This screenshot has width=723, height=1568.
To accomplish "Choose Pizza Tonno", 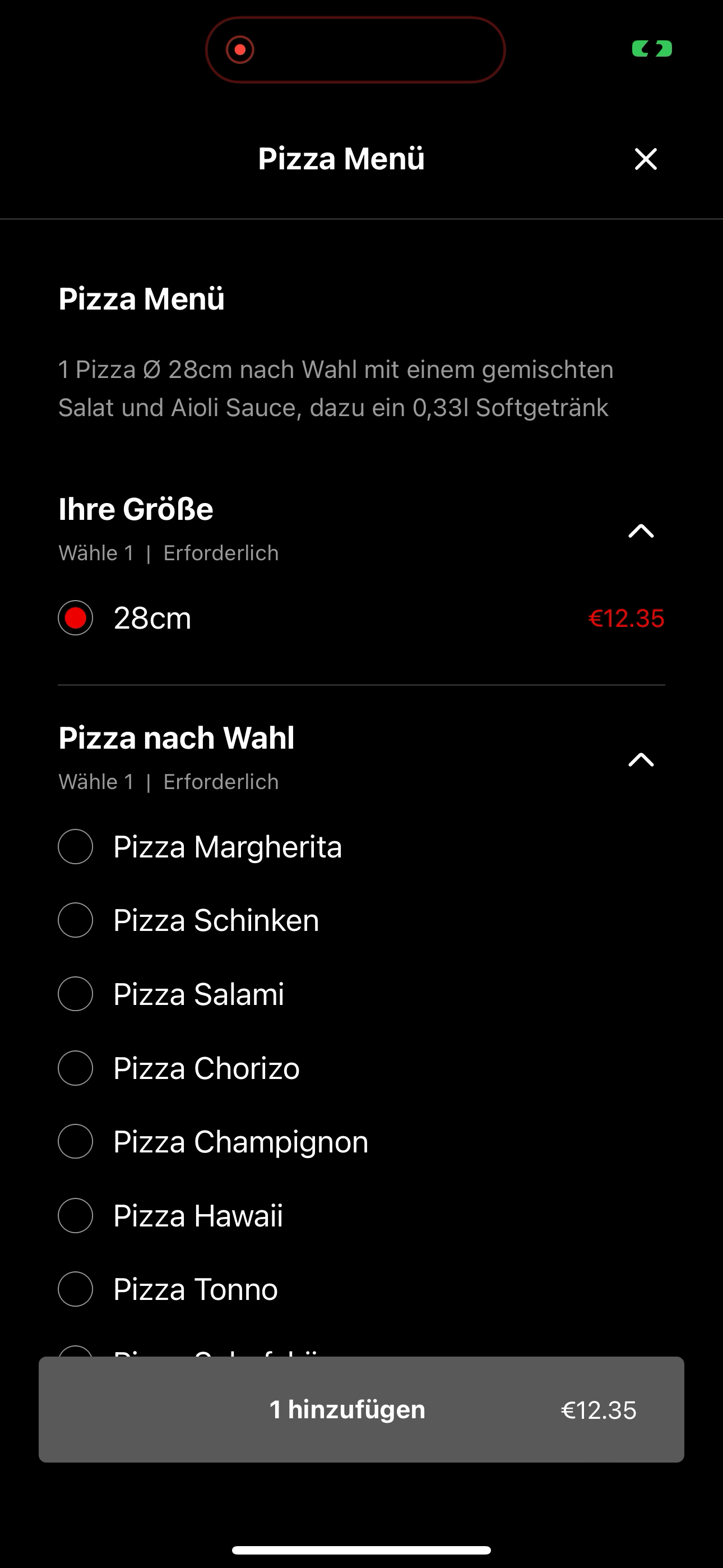I will pos(361,1289).
